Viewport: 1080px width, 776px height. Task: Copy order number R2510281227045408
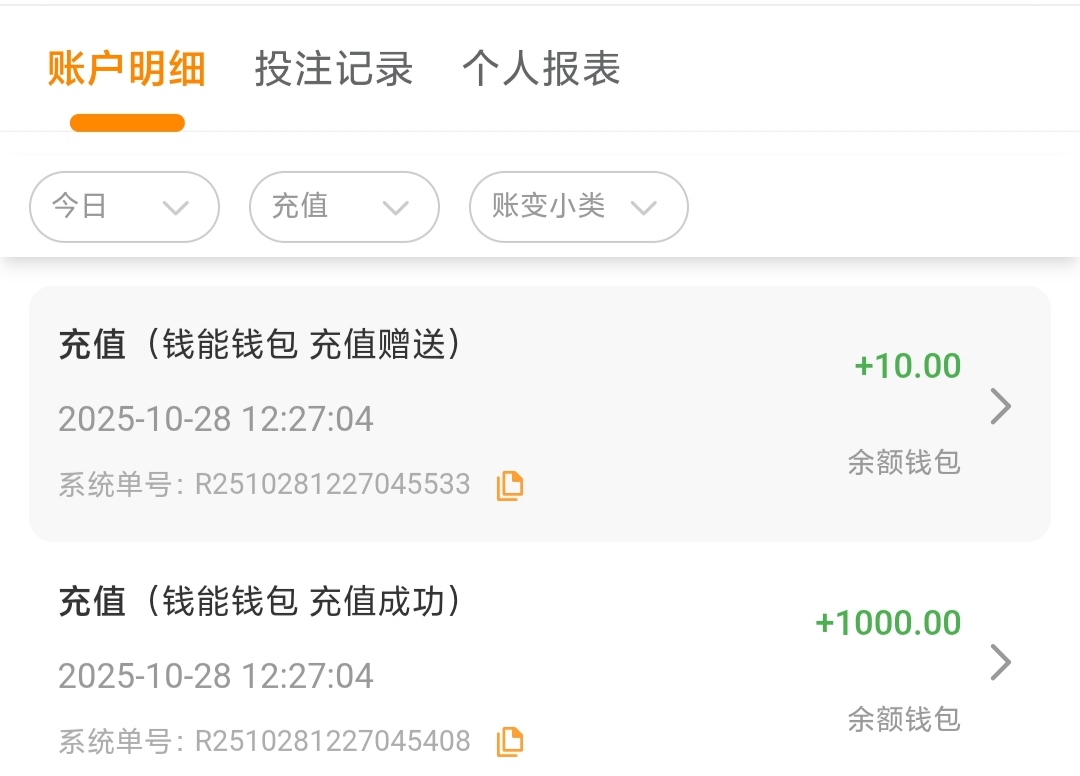click(510, 741)
